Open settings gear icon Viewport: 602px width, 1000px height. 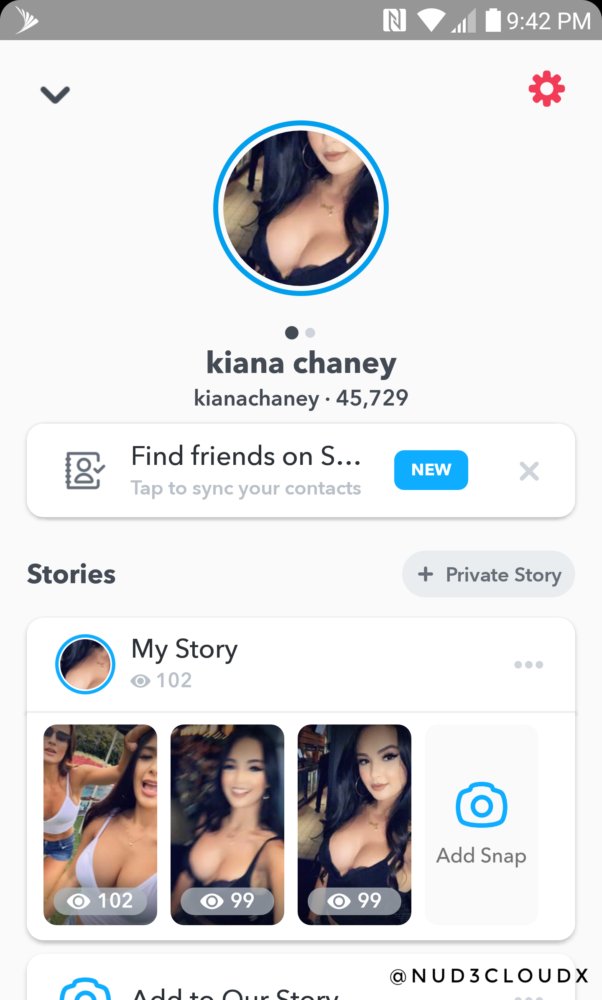[x=547, y=89]
